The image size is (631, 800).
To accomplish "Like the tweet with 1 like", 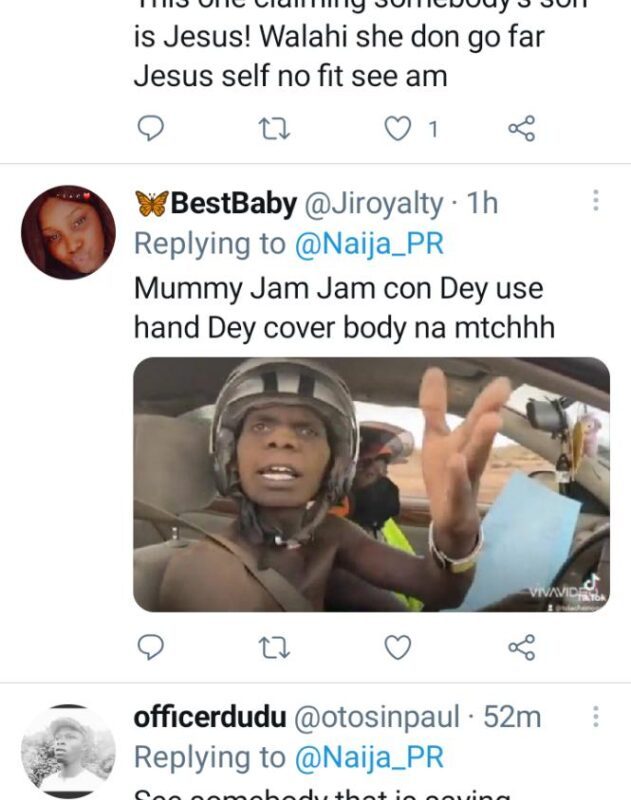I will click(x=399, y=128).
